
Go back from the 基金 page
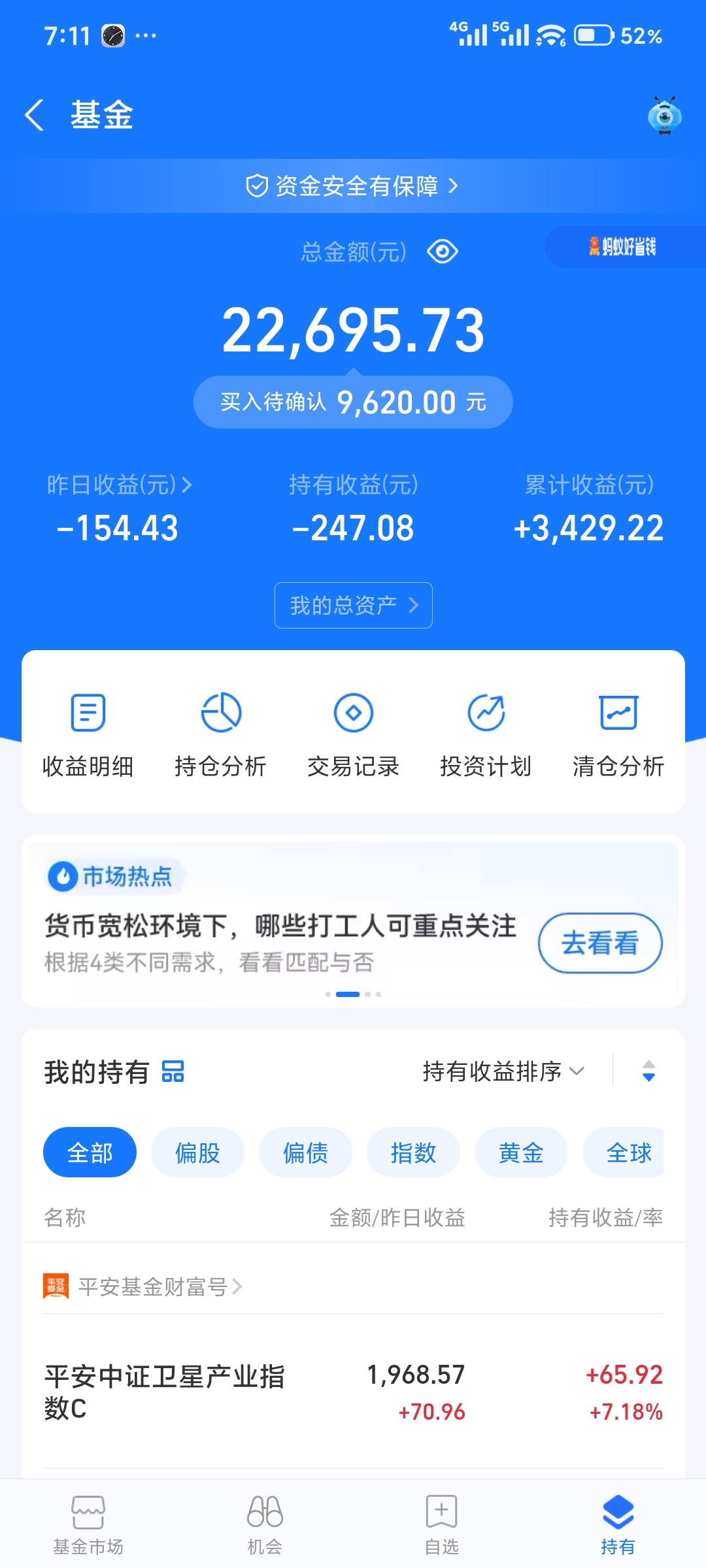coord(35,115)
